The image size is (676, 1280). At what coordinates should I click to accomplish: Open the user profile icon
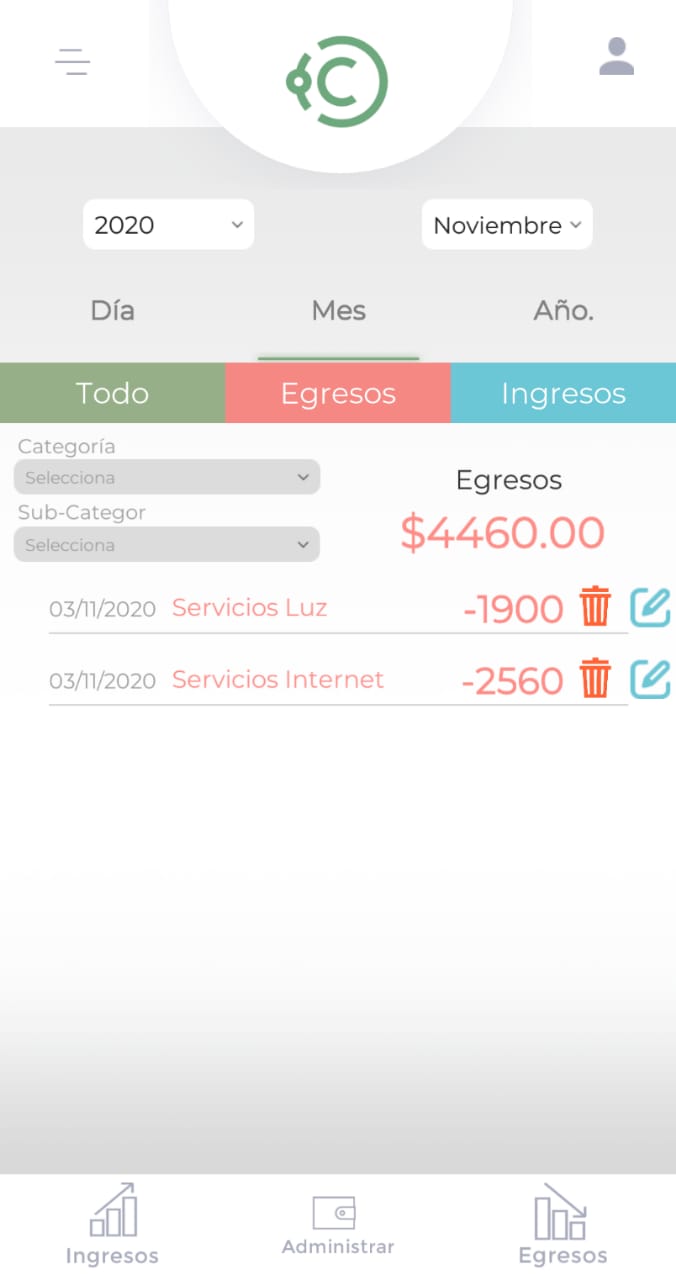tap(616, 57)
